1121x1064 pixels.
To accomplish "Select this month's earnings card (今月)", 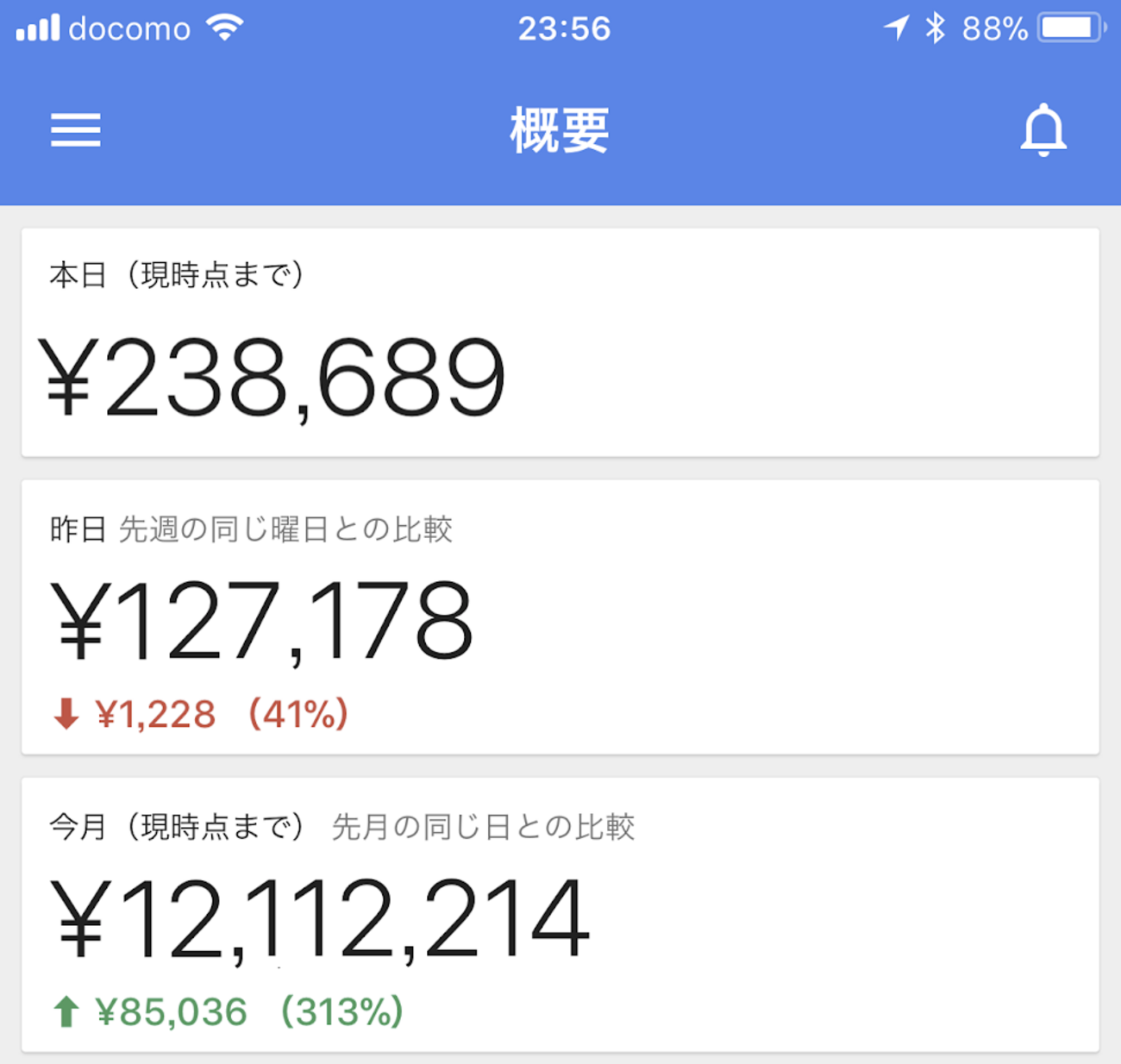I will [x=560, y=914].
